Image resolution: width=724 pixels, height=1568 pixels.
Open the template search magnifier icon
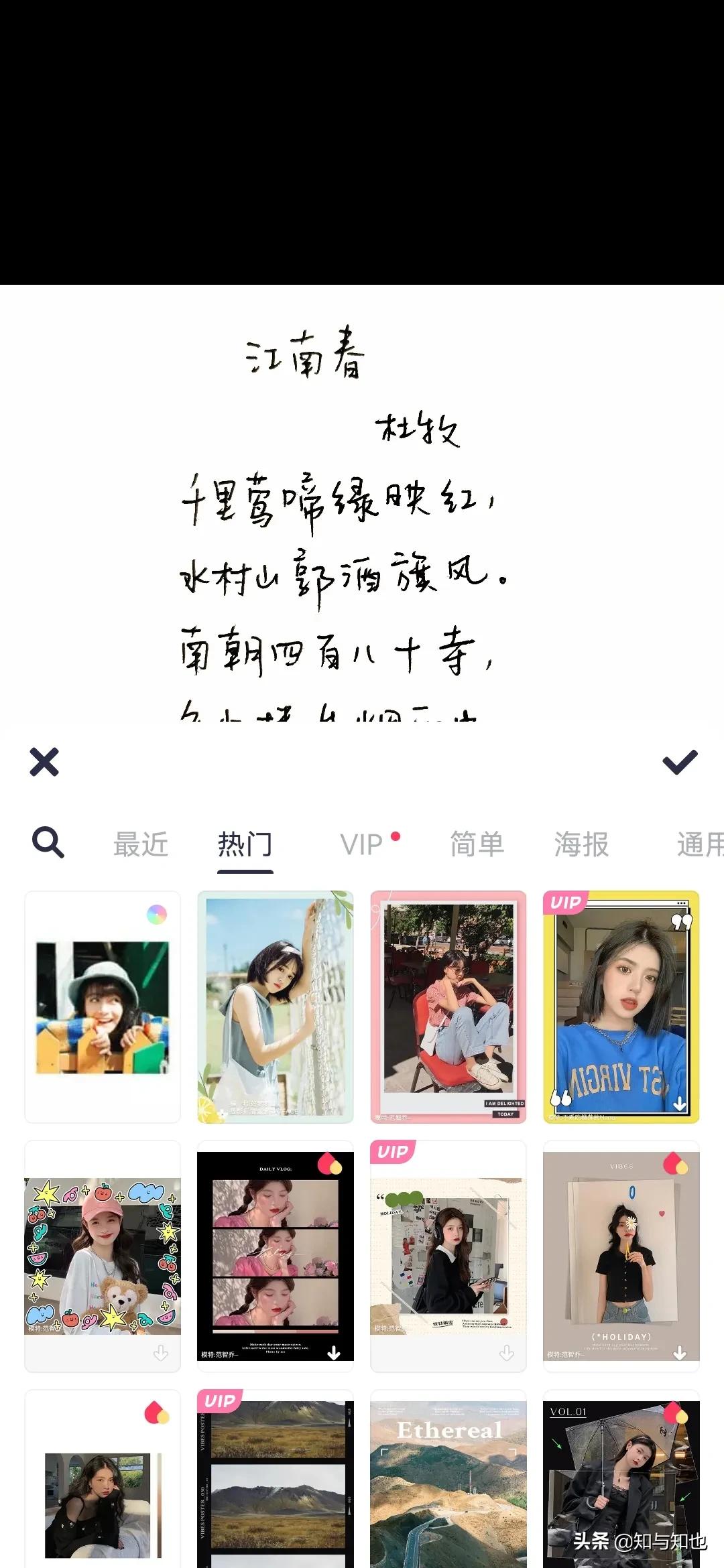click(47, 843)
